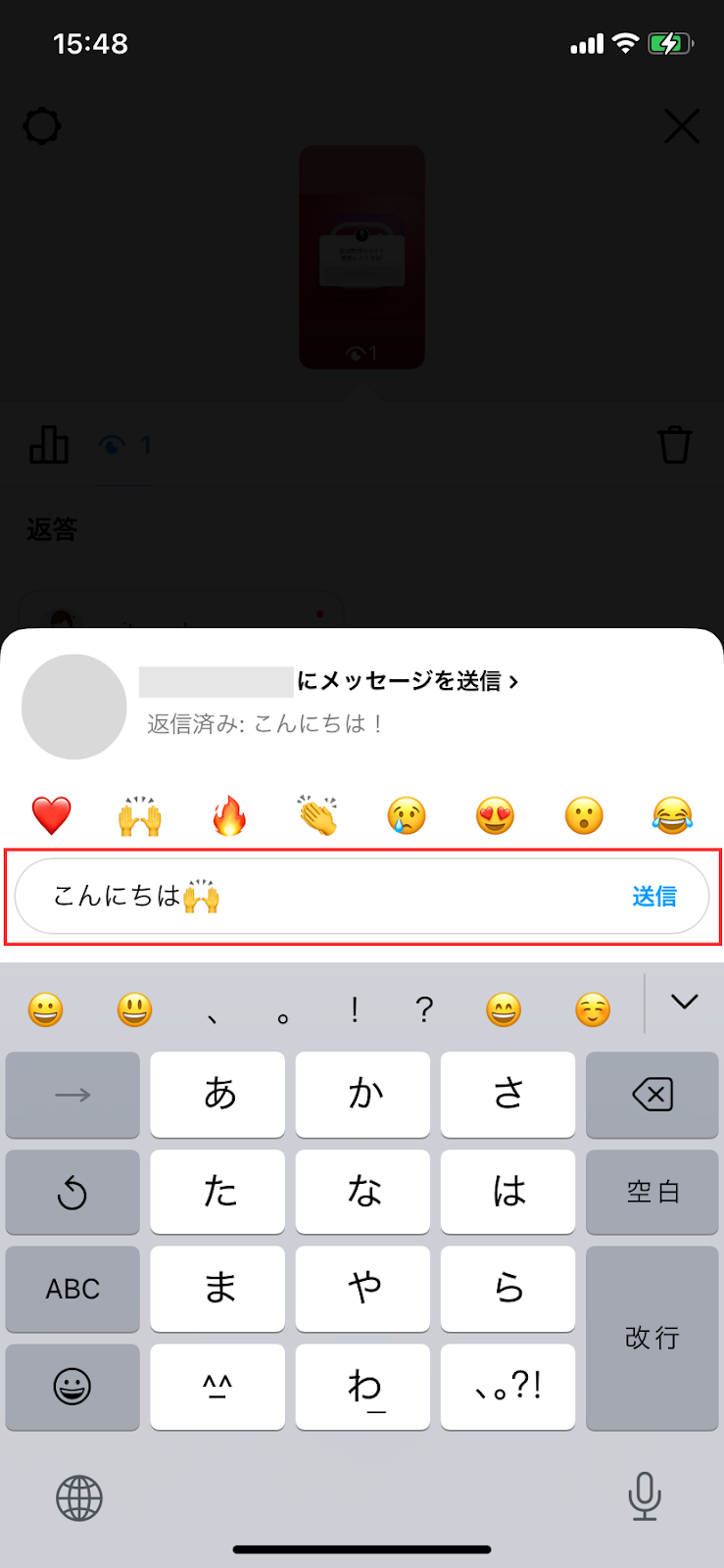Tap the 空白 space key

[652, 1192]
